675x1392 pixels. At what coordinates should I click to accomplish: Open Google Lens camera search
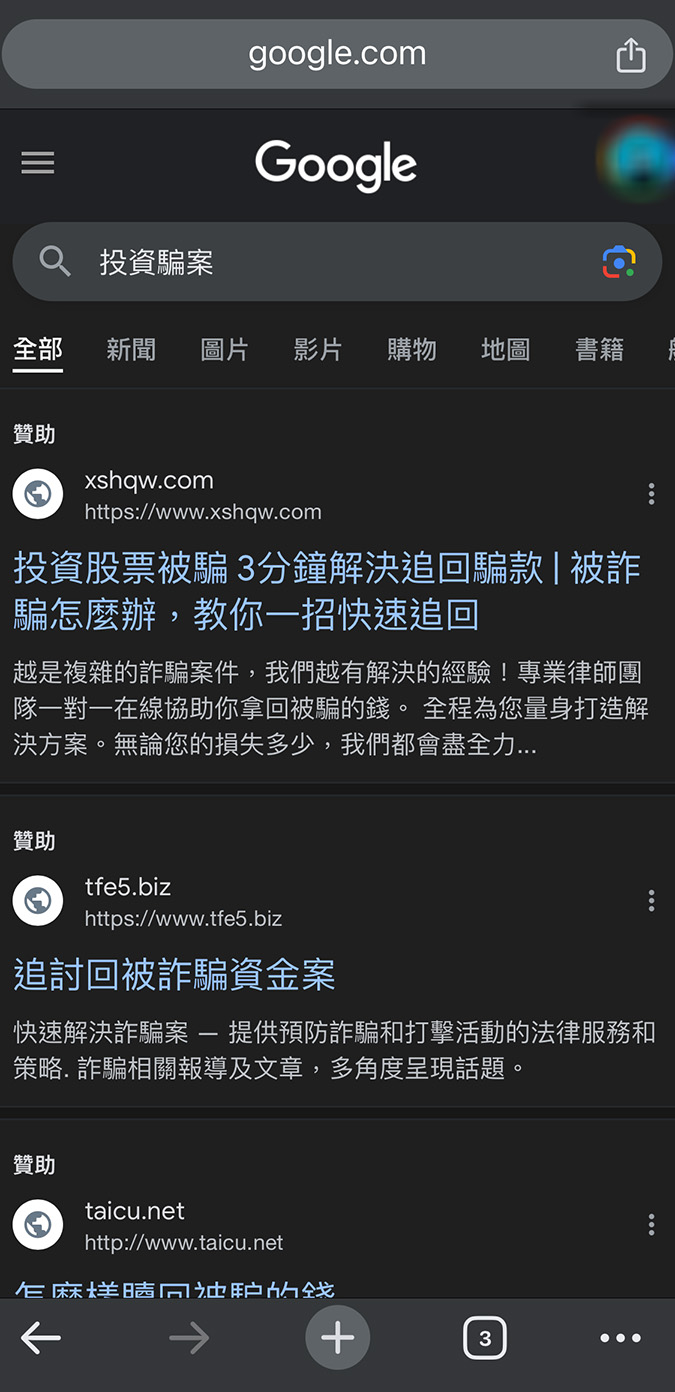[619, 262]
